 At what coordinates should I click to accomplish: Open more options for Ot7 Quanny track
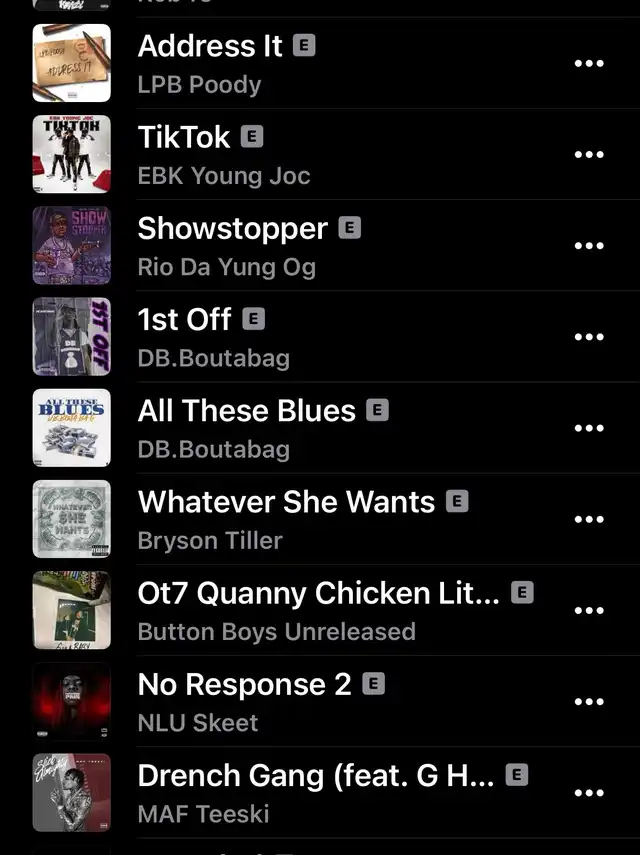(589, 610)
